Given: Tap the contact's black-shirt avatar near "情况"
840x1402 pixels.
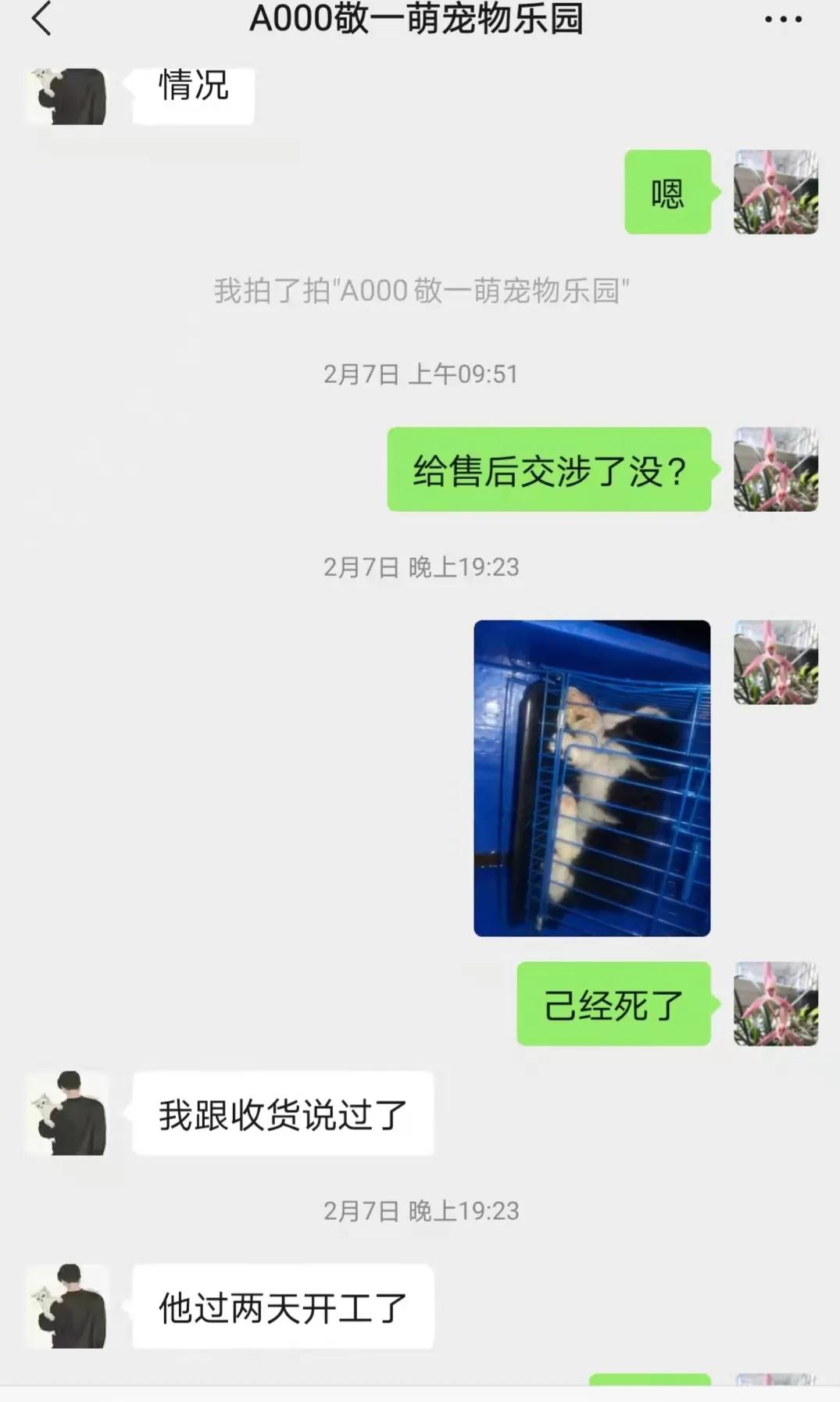Looking at the screenshot, I should (66, 94).
